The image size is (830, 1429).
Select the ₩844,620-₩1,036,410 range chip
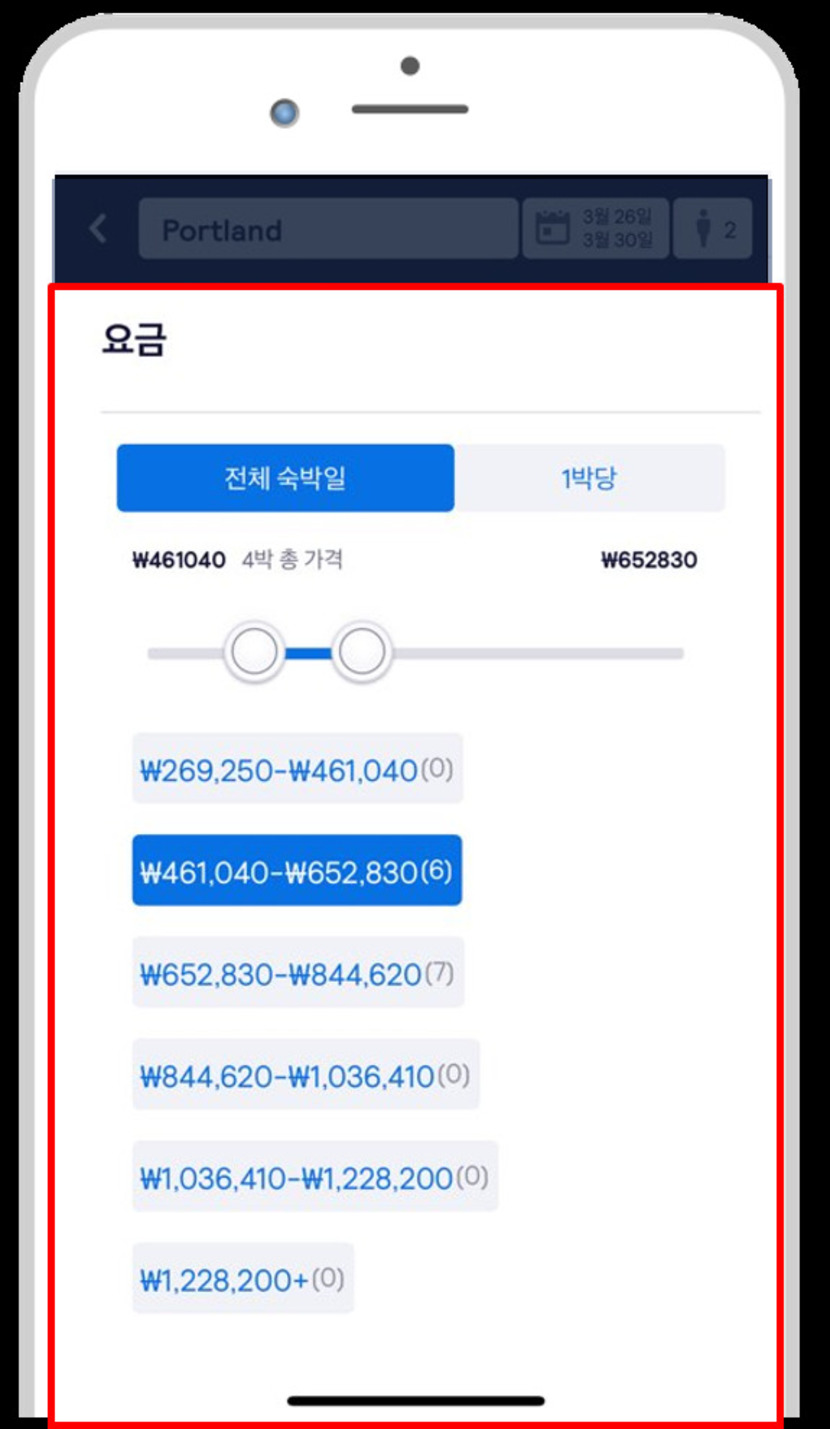coord(305,1075)
